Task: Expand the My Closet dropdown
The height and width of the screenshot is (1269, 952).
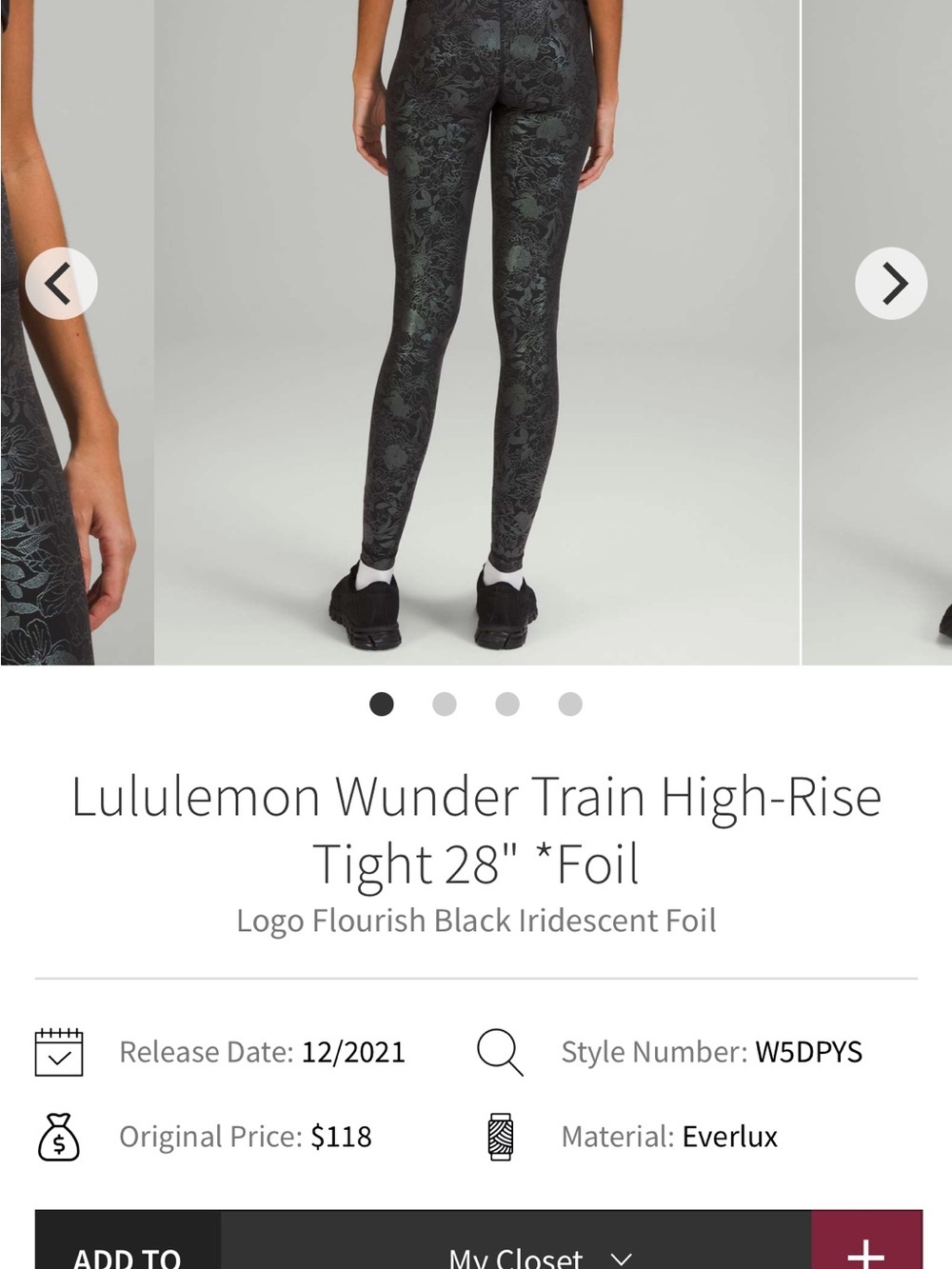Action: [x=516, y=1242]
